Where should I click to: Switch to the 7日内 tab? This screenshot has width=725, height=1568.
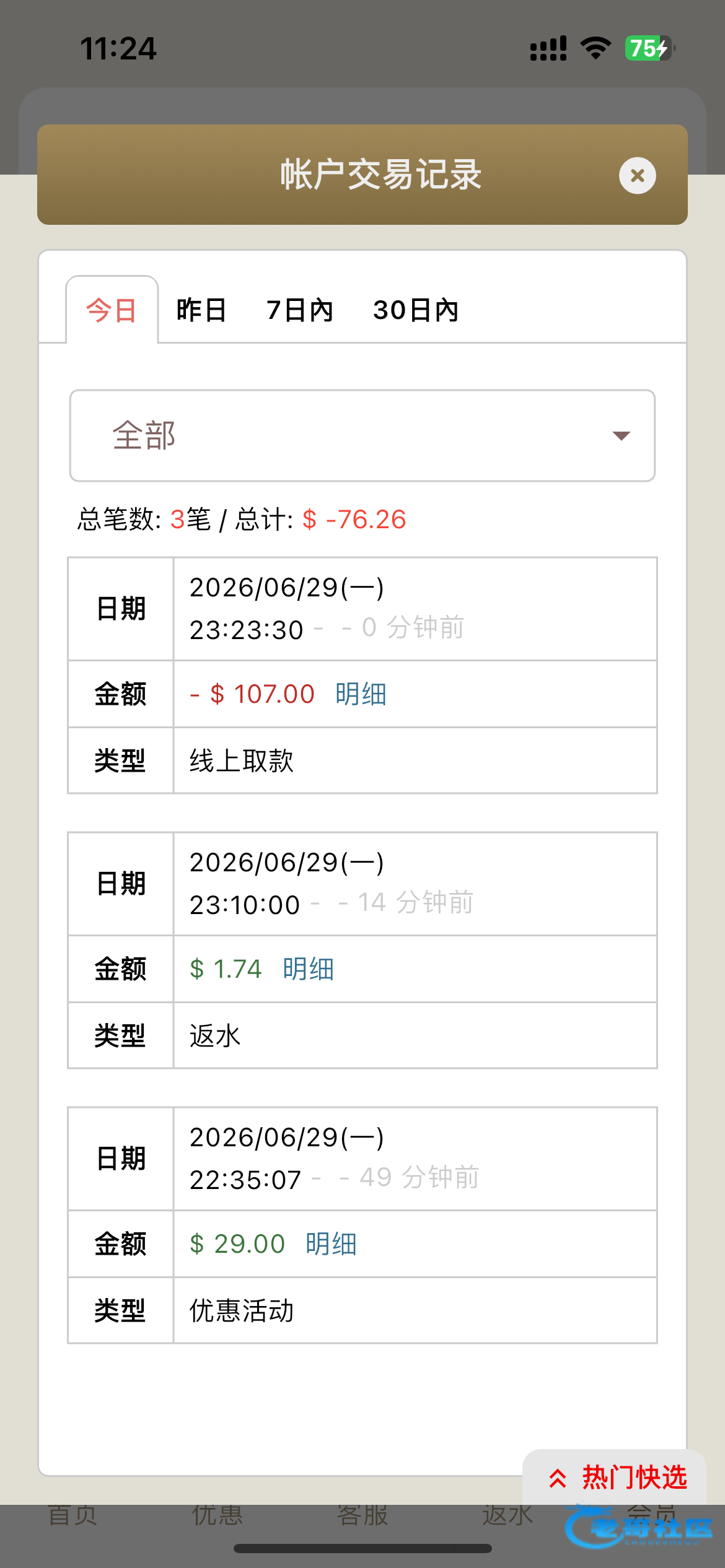(x=300, y=310)
